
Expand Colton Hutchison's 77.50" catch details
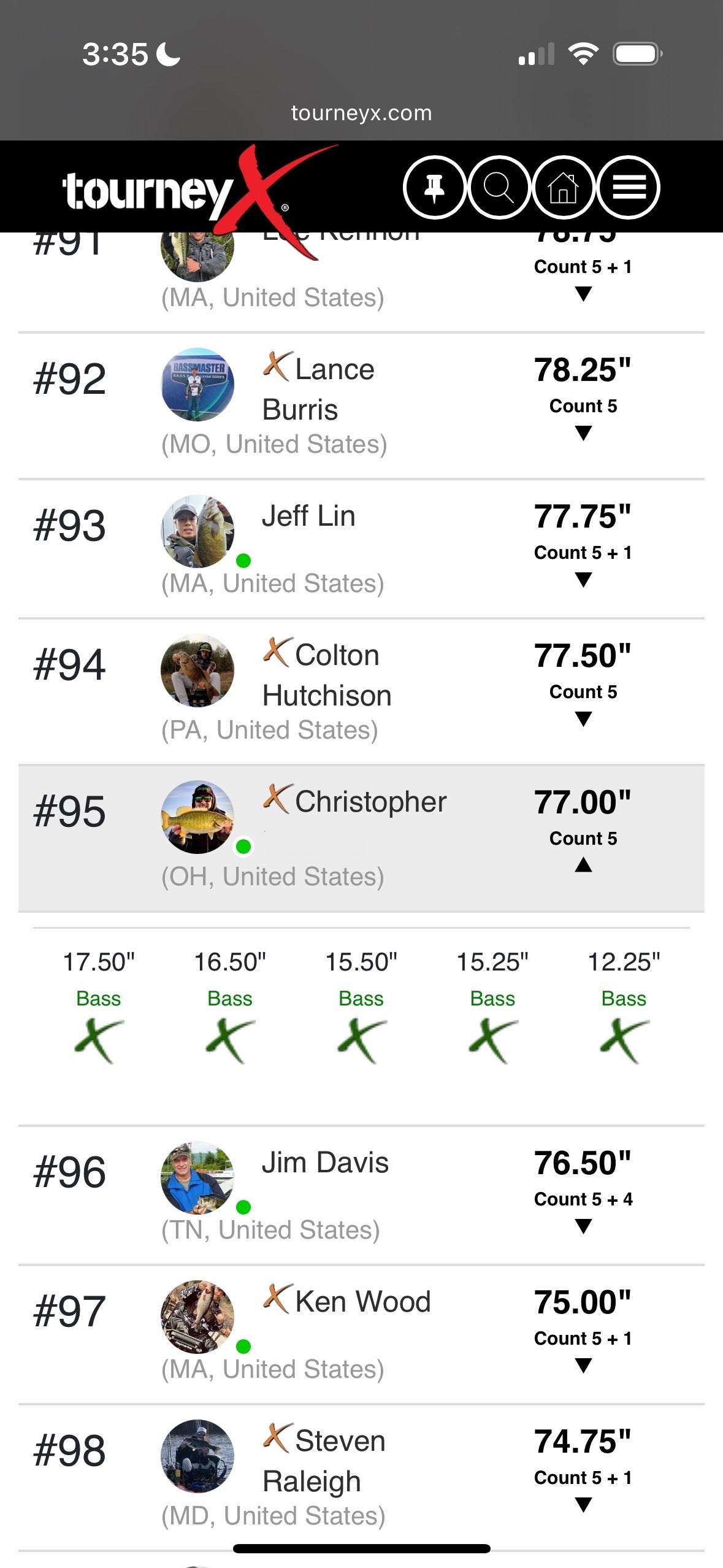583,719
